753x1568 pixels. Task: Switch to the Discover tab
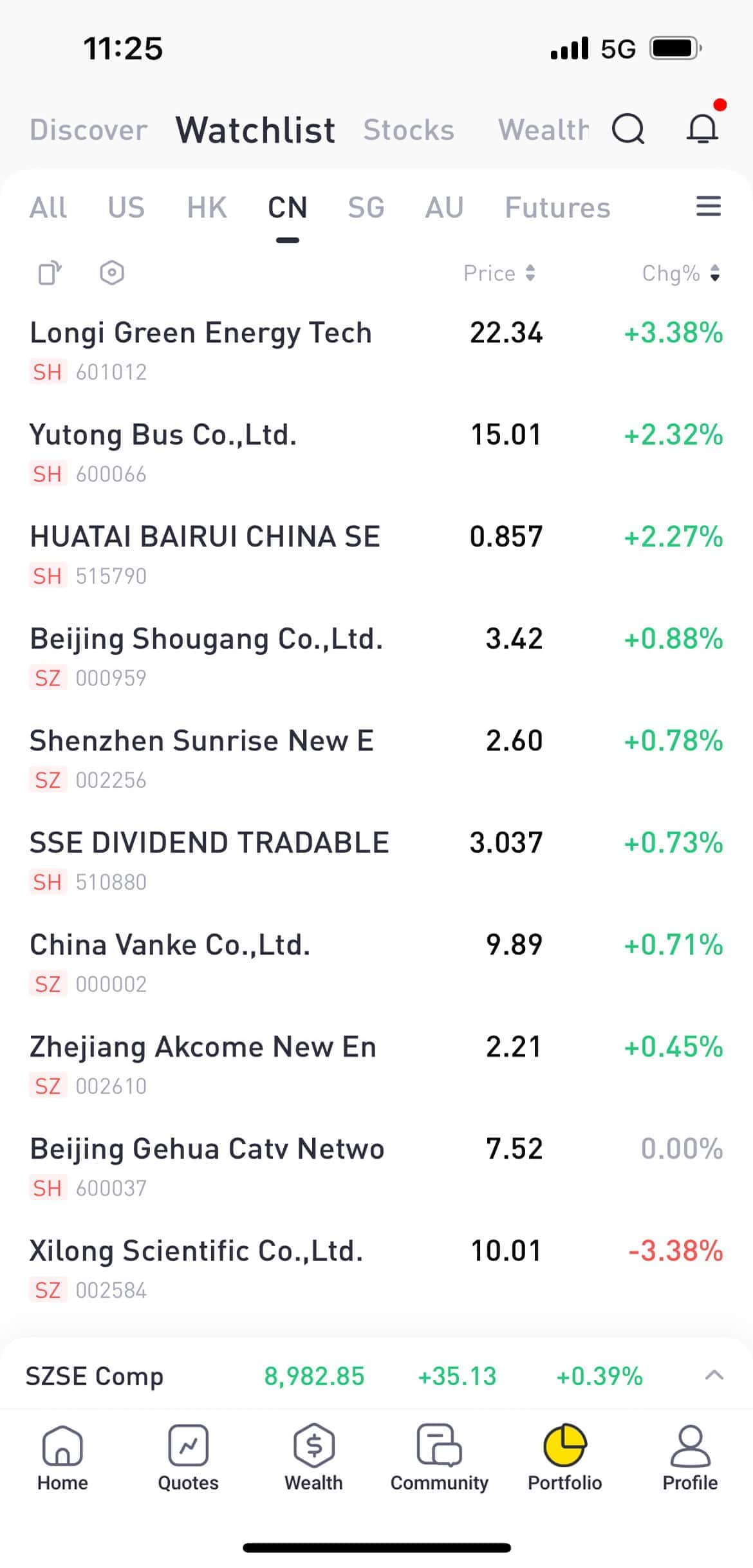(x=89, y=130)
